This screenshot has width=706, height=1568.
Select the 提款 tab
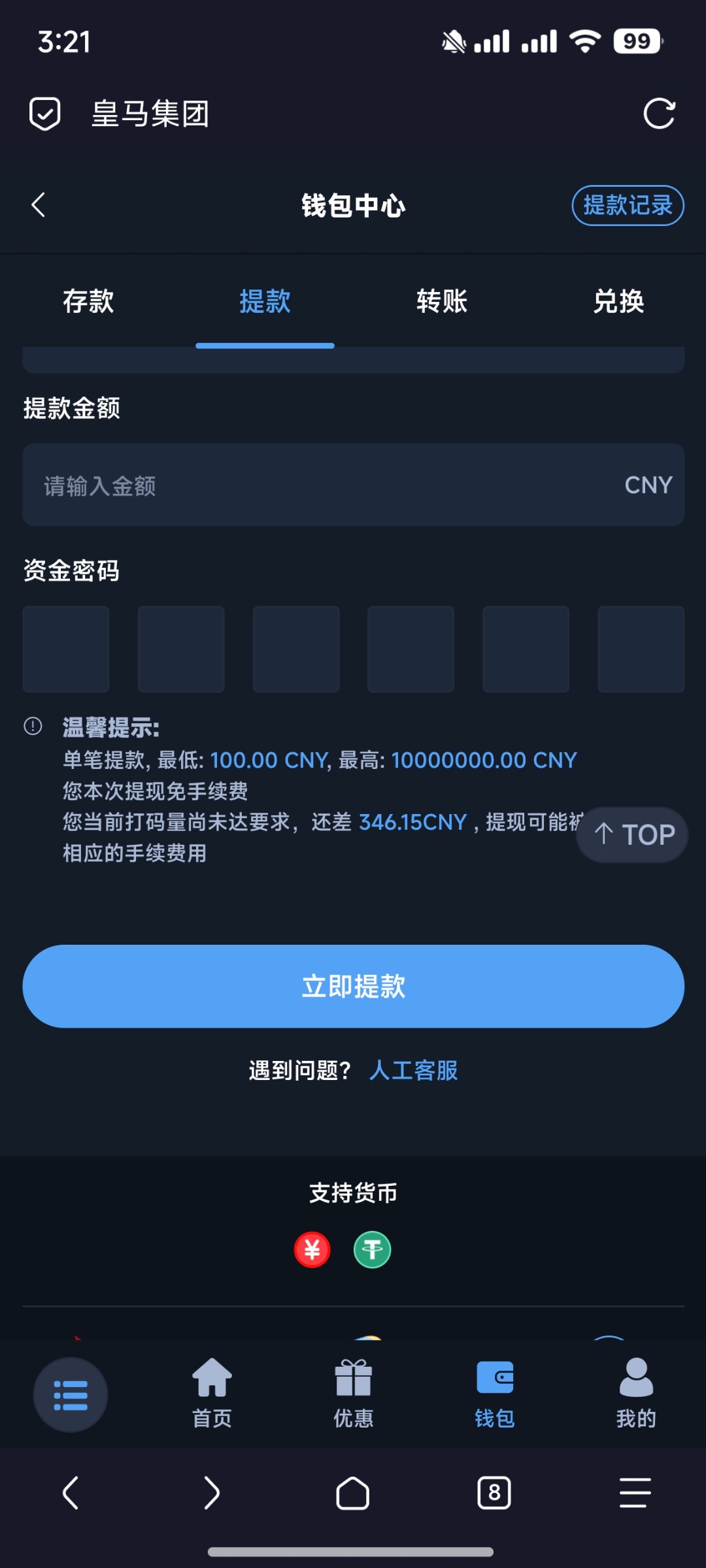click(x=265, y=302)
